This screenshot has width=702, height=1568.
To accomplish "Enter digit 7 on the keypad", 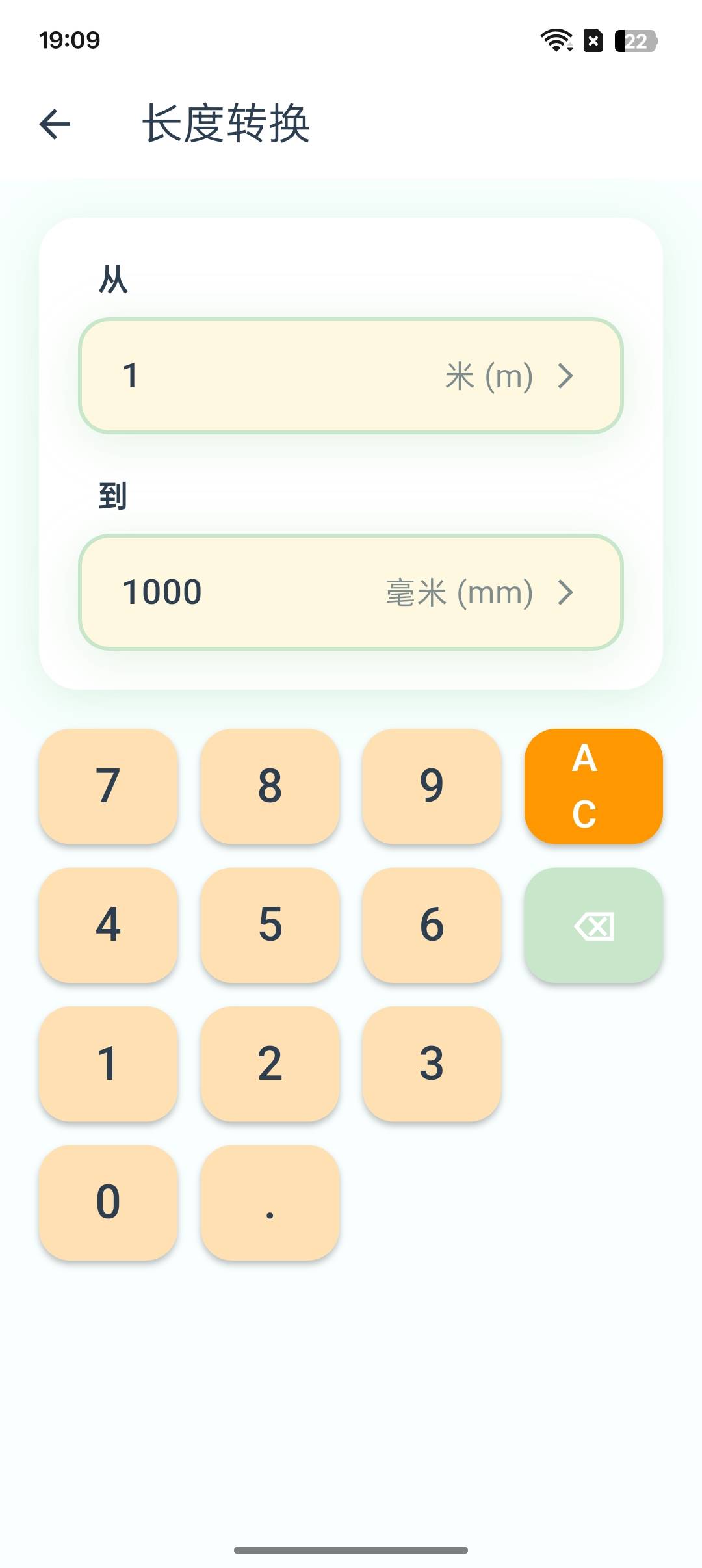I will (x=108, y=786).
